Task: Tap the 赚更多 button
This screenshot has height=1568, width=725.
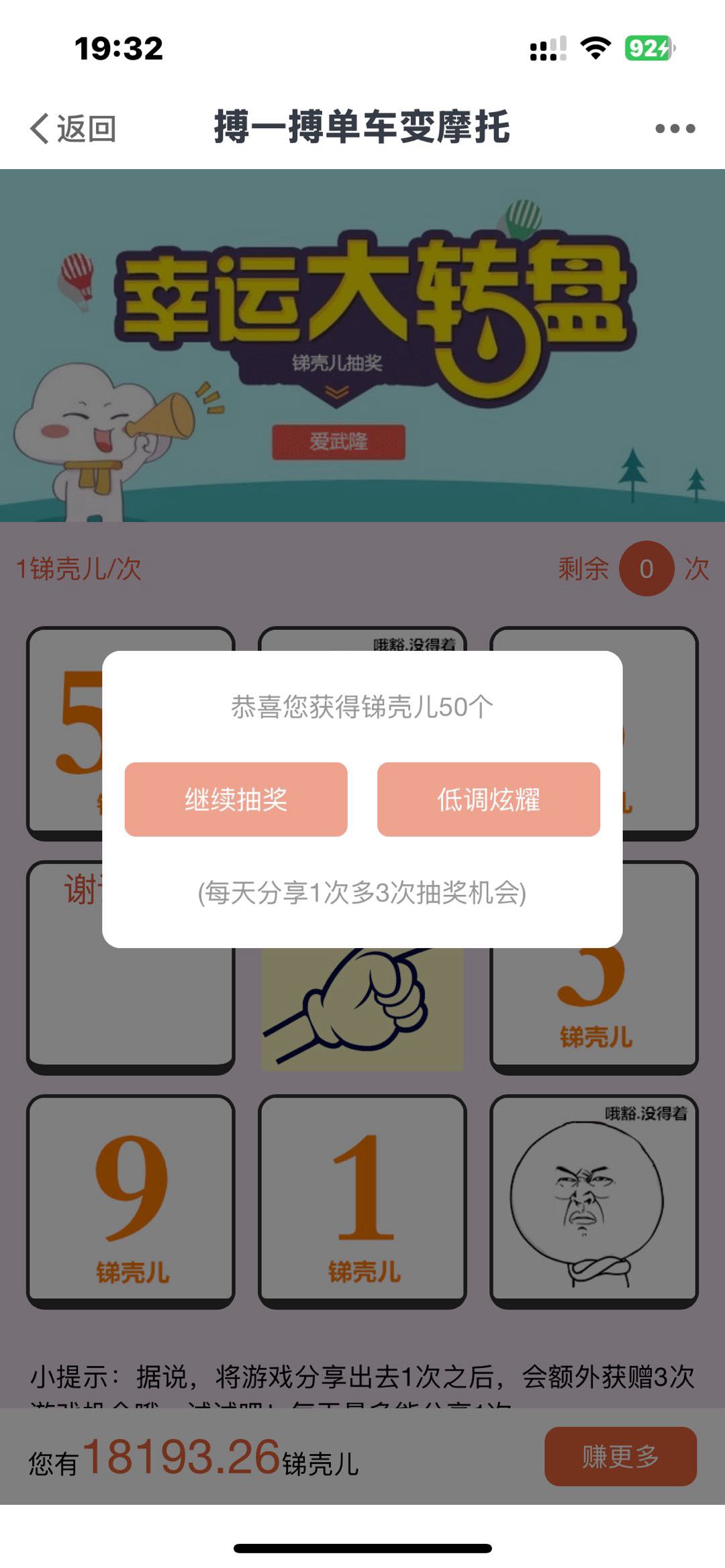Action: pyautogui.click(x=620, y=1457)
